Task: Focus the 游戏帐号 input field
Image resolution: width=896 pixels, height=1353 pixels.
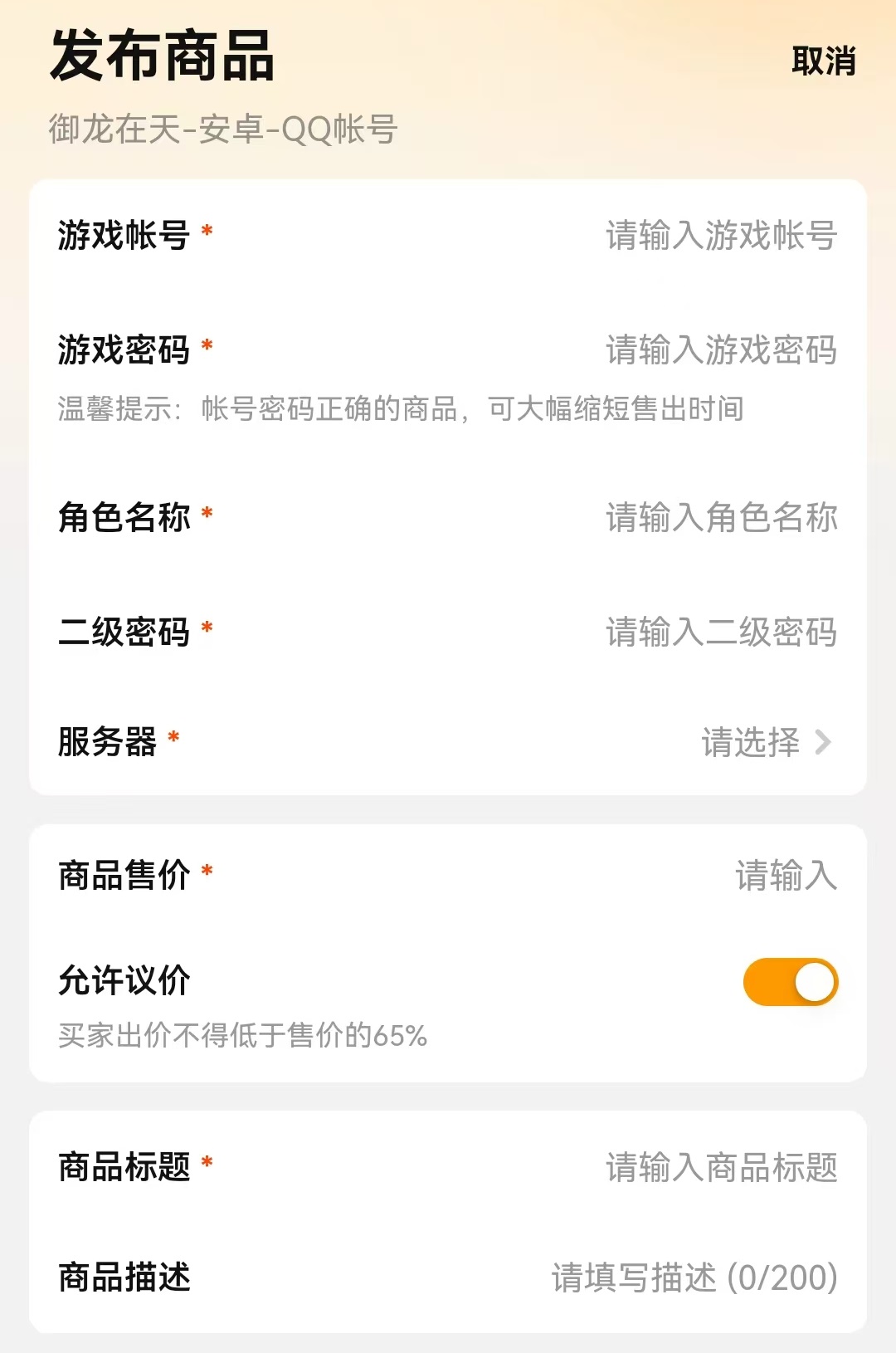Action: click(x=720, y=236)
